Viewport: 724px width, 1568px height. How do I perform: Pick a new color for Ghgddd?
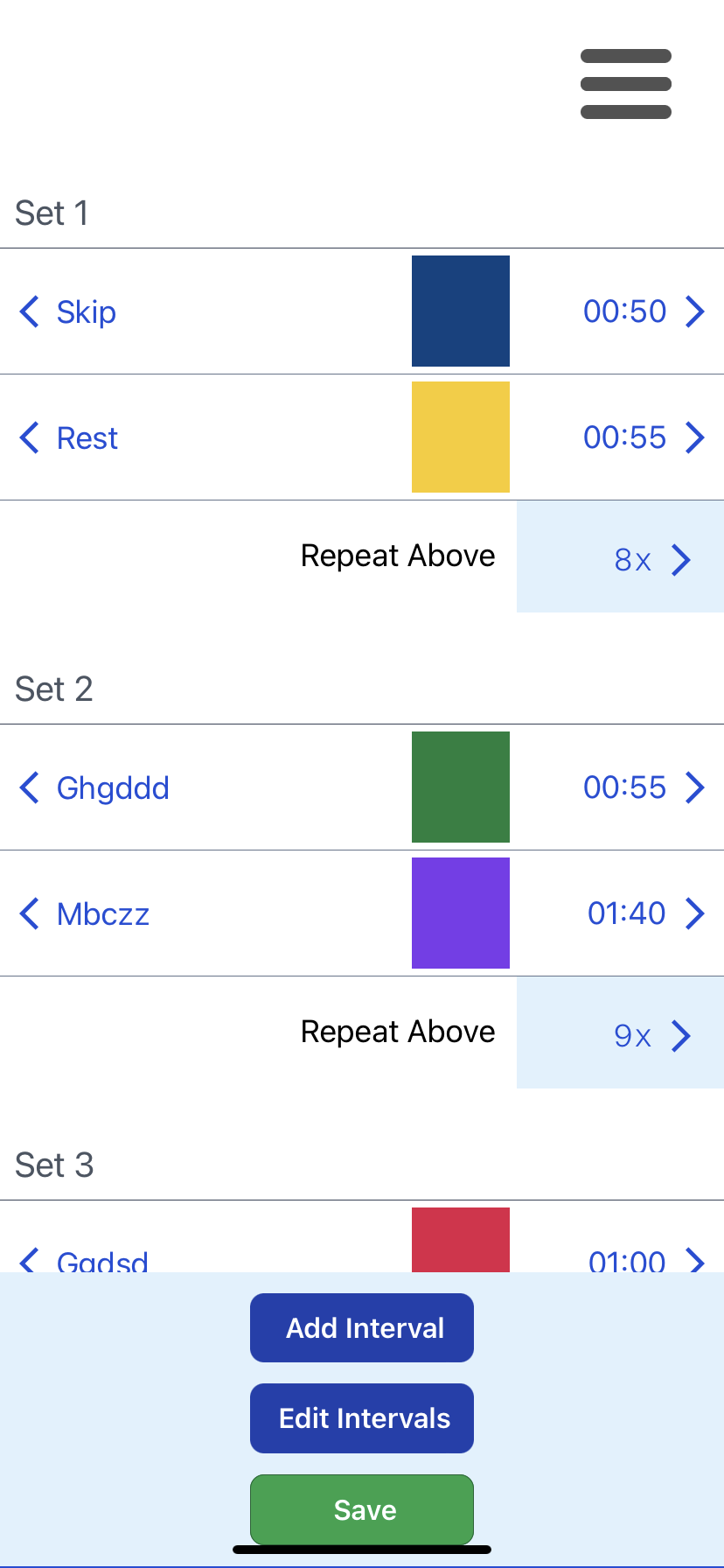point(461,787)
